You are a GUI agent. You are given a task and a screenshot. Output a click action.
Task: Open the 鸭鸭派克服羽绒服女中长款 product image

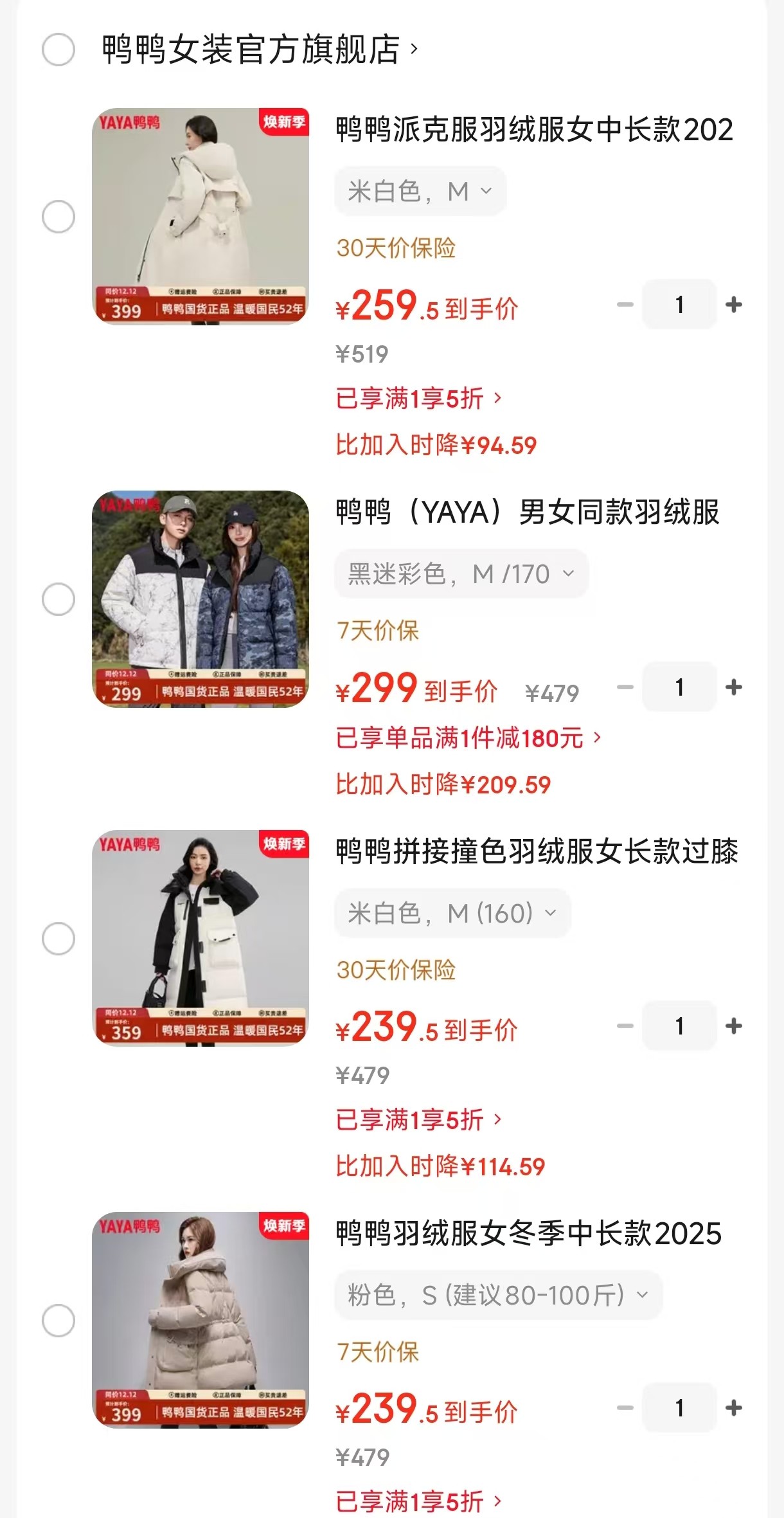(200, 217)
